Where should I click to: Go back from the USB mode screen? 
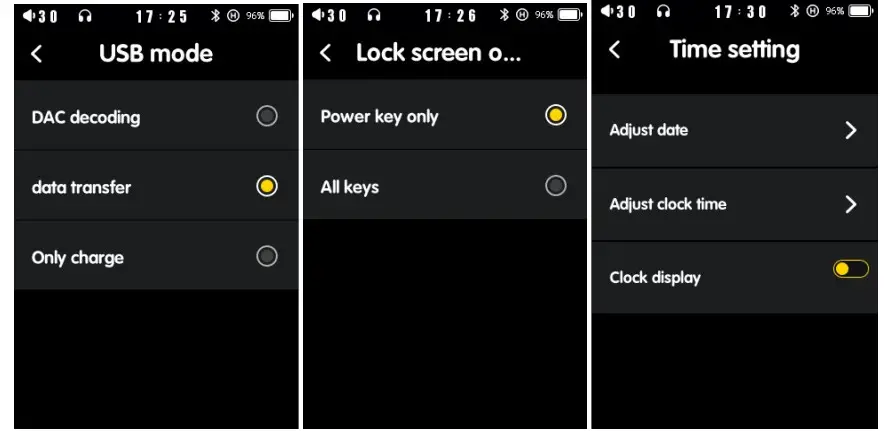(x=37, y=54)
